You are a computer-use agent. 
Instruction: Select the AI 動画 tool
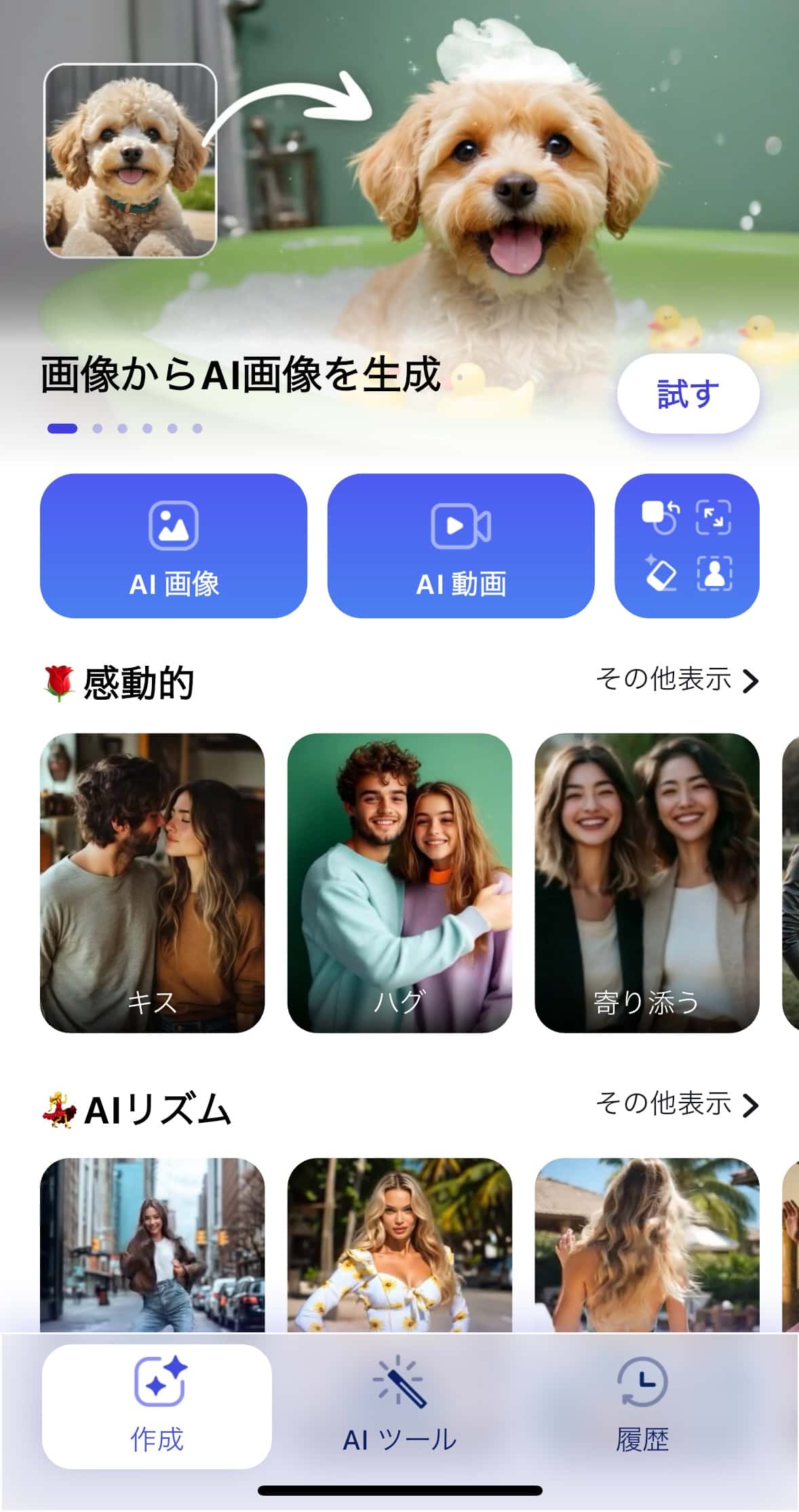(462, 548)
